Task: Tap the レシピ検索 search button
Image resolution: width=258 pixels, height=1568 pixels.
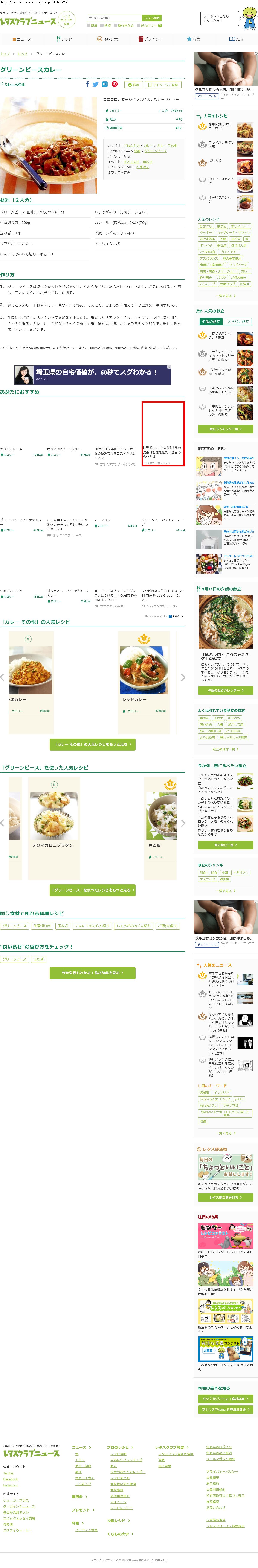Action: click(151, 18)
